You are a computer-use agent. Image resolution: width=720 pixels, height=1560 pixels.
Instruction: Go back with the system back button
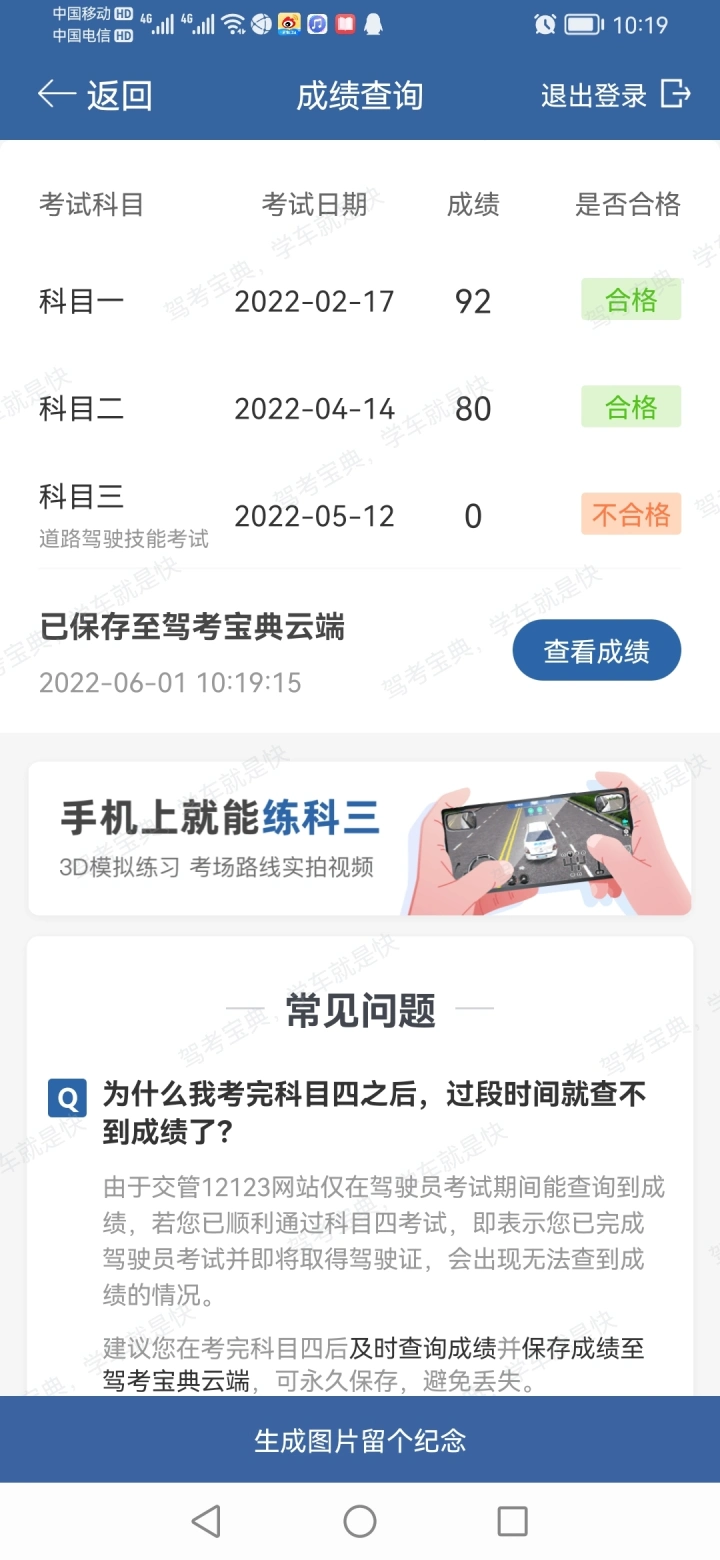click(x=206, y=1521)
